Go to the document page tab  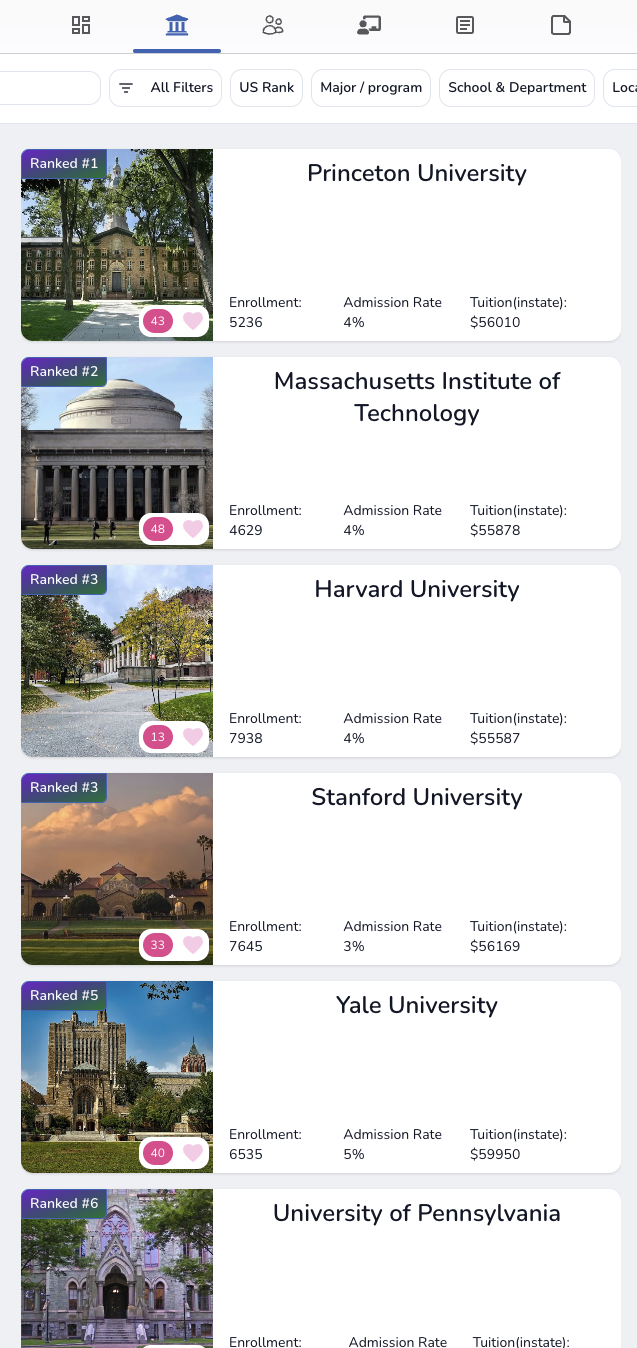coord(561,25)
